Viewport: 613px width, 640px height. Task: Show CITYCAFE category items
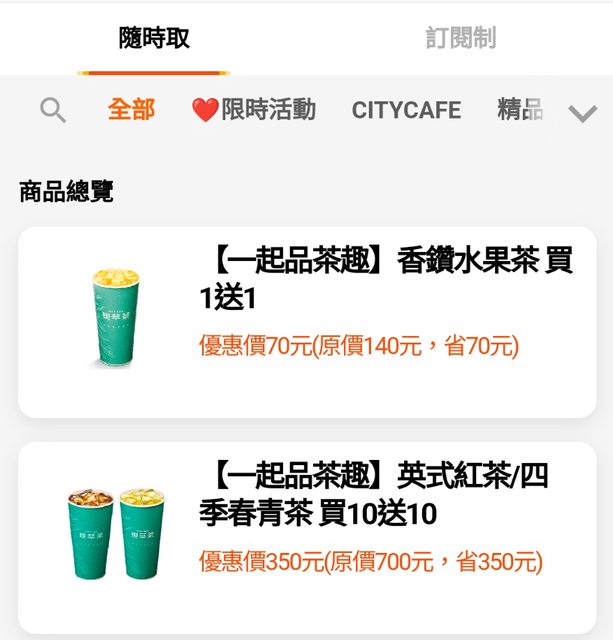point(406,110)
